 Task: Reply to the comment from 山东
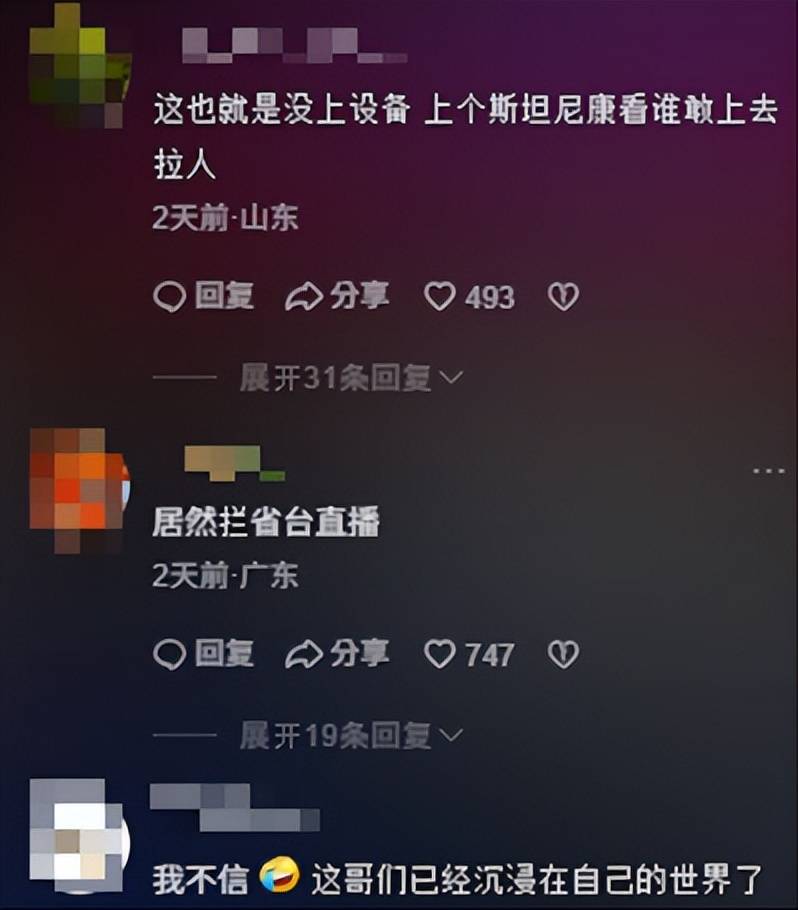pyautogui.click(x=204, y=296)
